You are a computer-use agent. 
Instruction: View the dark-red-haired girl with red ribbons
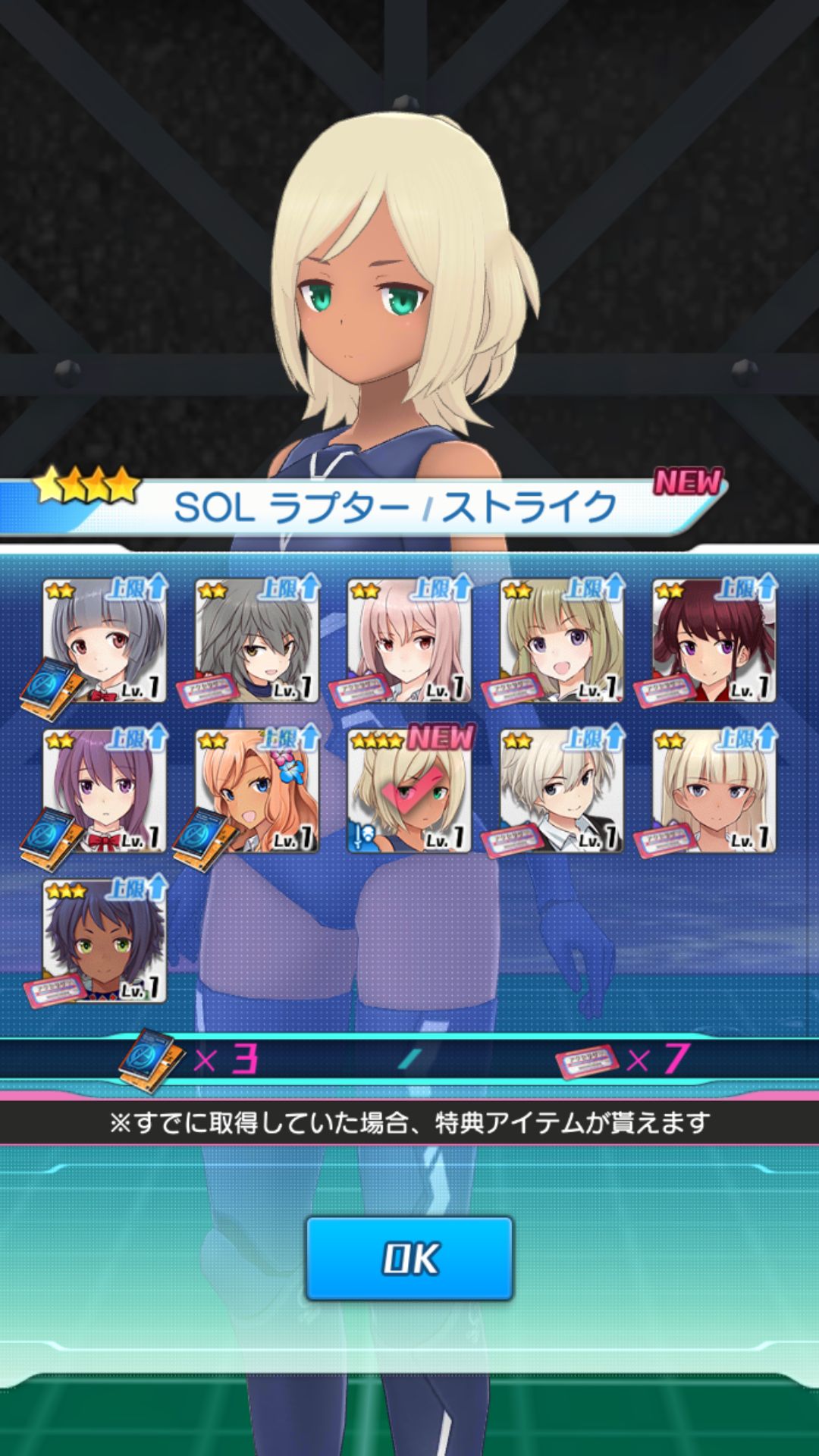click(x=714, y=641)
